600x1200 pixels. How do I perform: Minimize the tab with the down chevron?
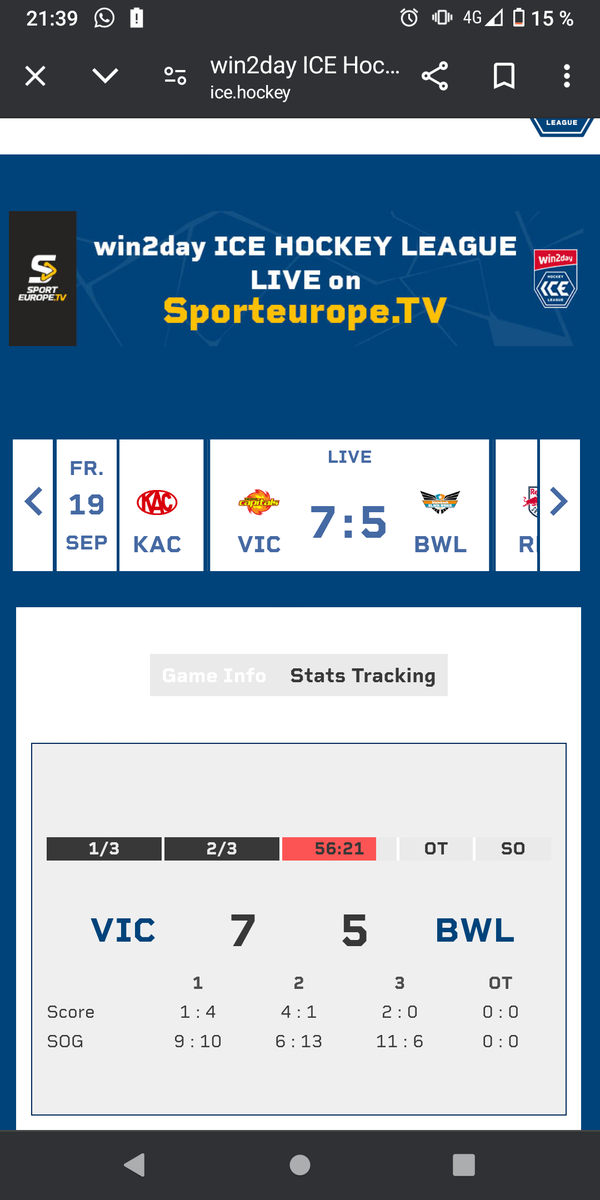pyautogui.click(x=105, y=76)
